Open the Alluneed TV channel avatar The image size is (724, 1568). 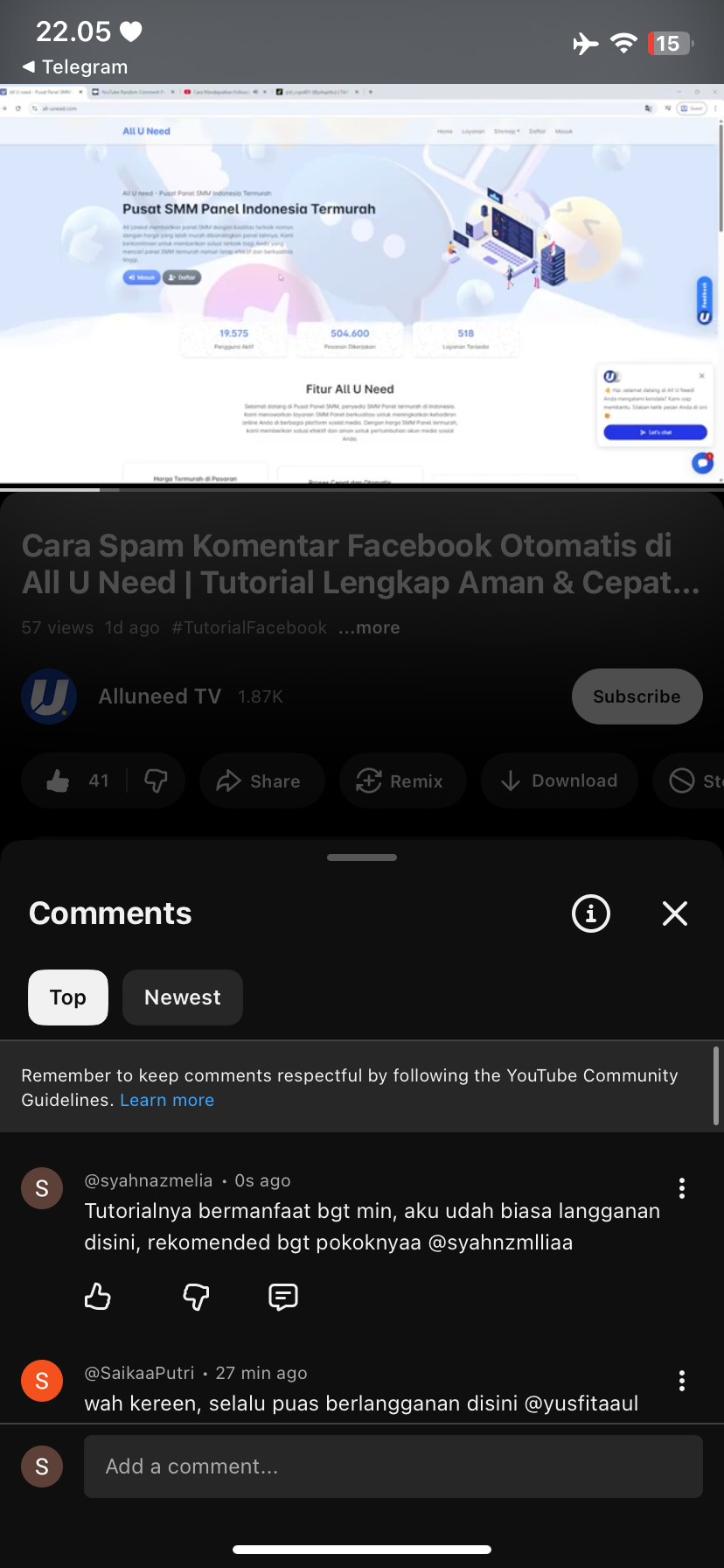coord(49,696)
